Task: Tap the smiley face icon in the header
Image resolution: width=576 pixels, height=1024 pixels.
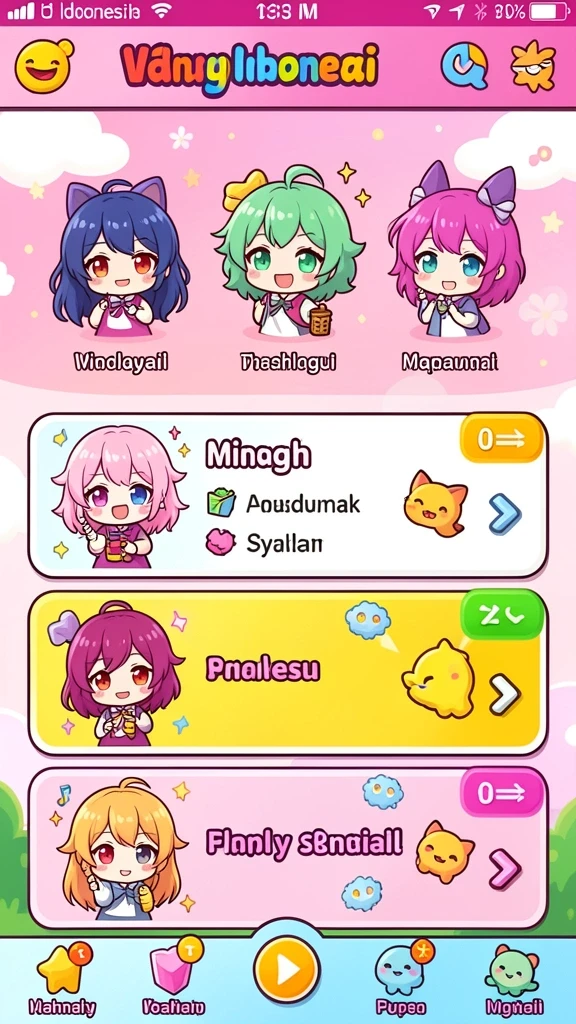Action: pyautogui.click(x=44, y=66)
